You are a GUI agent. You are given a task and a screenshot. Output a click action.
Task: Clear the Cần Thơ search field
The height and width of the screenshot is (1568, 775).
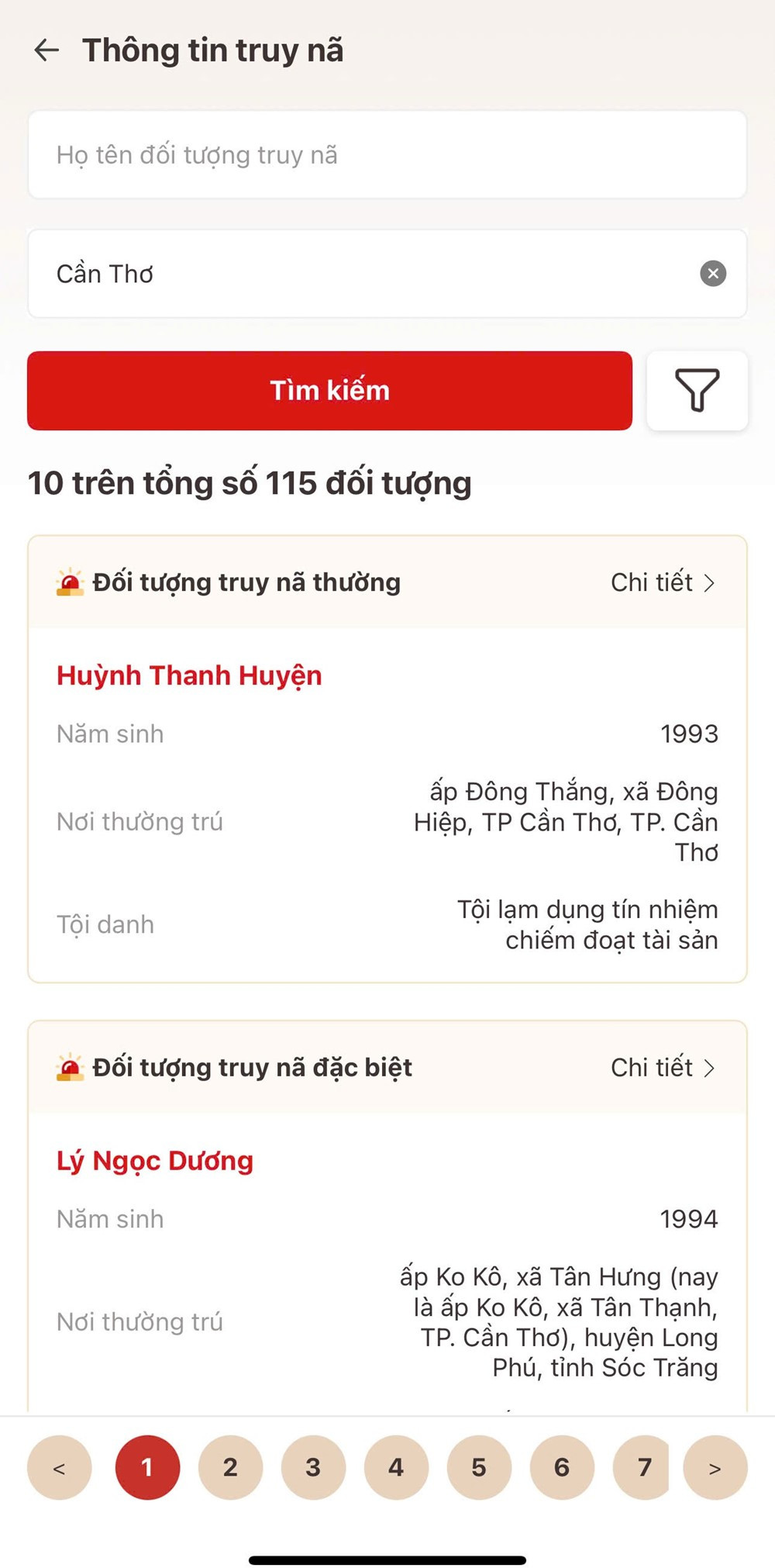pos(712,273)
